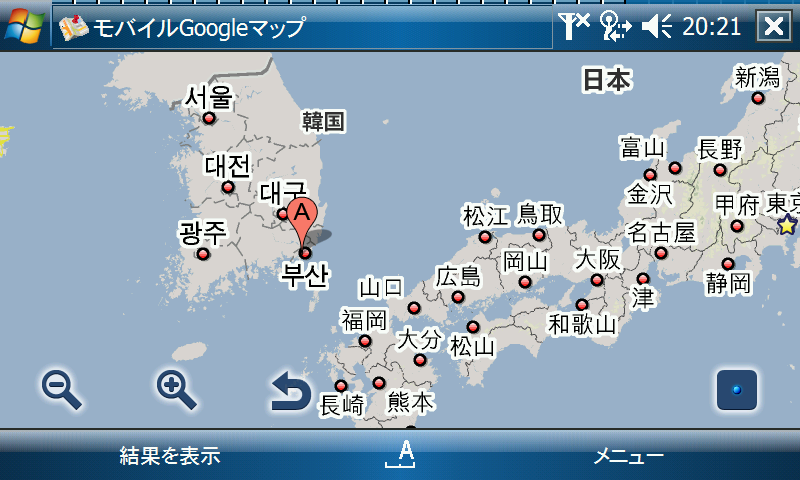Screen dimensions: 800x480
Task: Tap the A input mode indicator
Action: (405, 455)
